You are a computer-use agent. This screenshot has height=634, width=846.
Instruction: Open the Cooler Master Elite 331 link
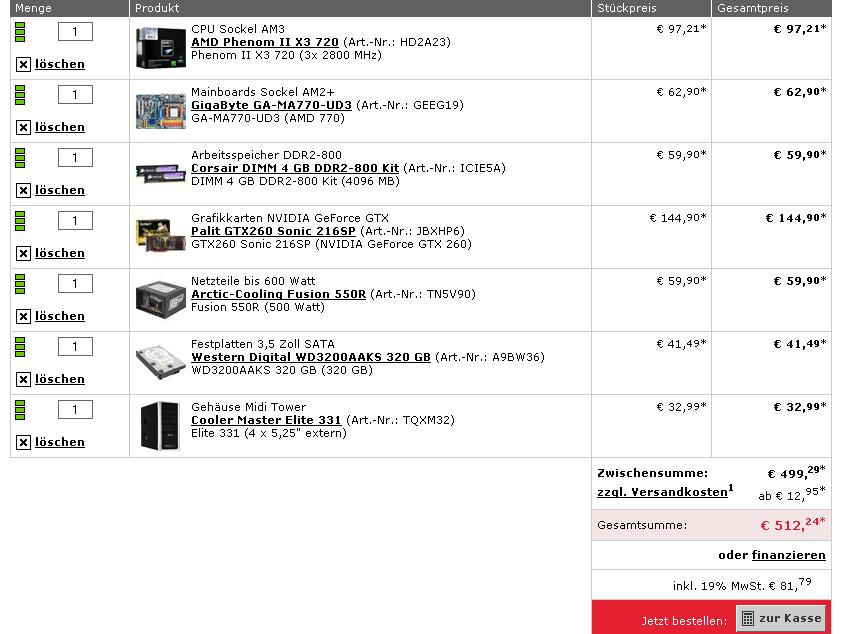pyautogui.click(x=266, y=420)
